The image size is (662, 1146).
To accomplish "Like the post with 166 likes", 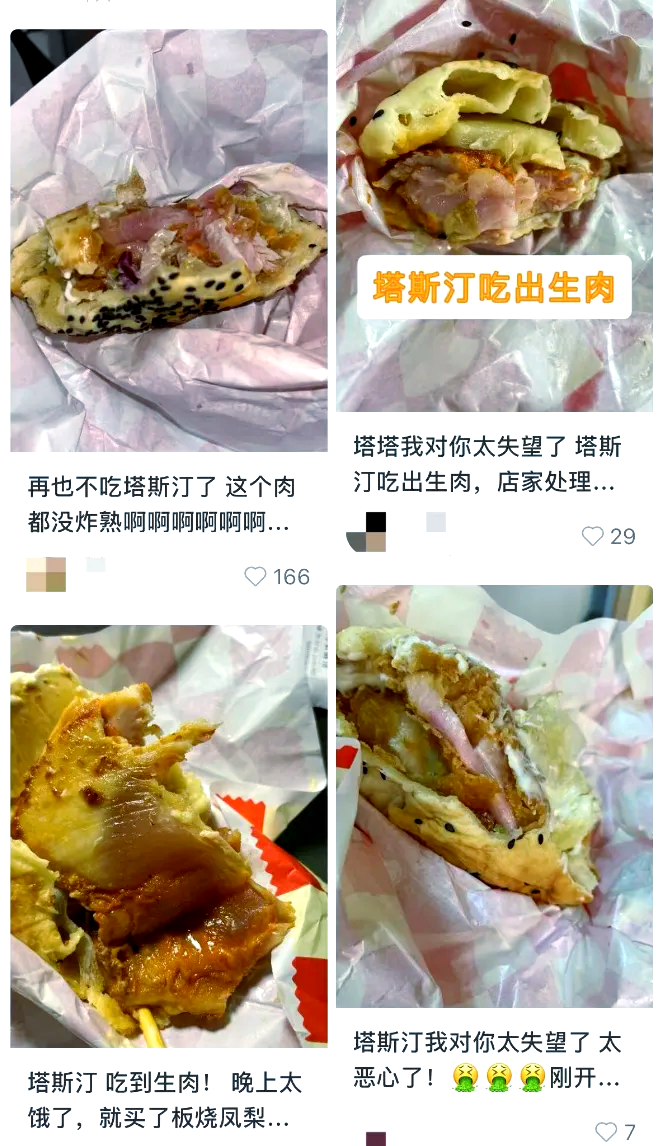I will click(256, 577).
